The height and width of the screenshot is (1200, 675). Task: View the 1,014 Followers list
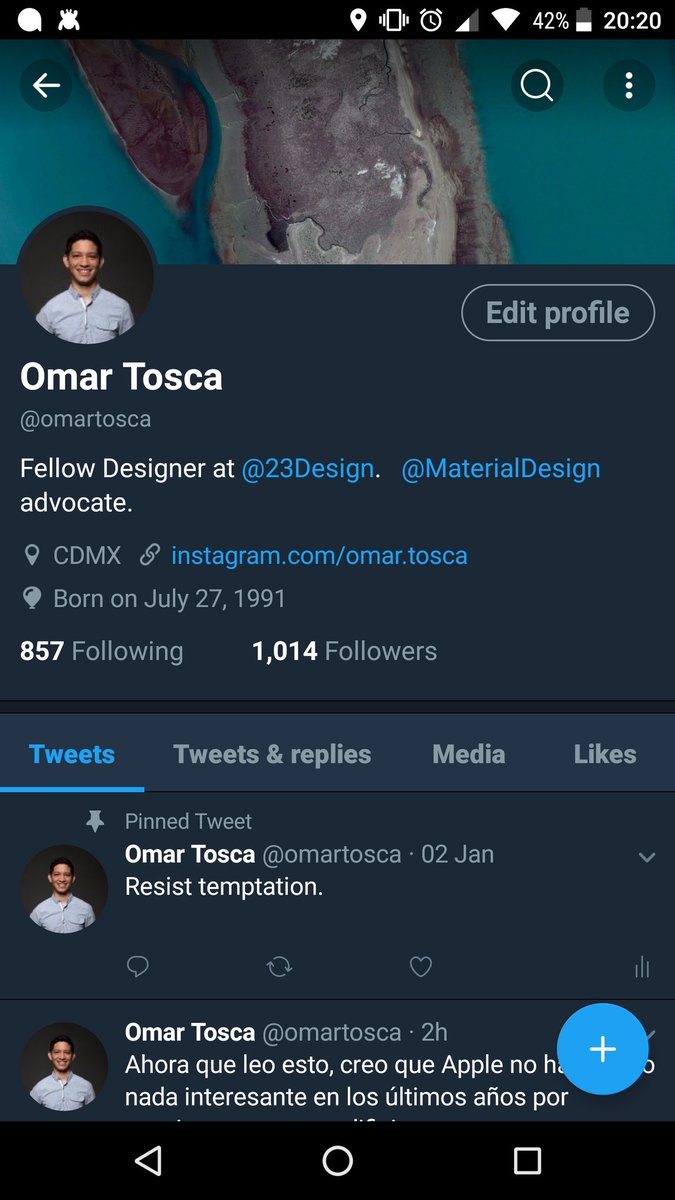[x=344, y=651]
